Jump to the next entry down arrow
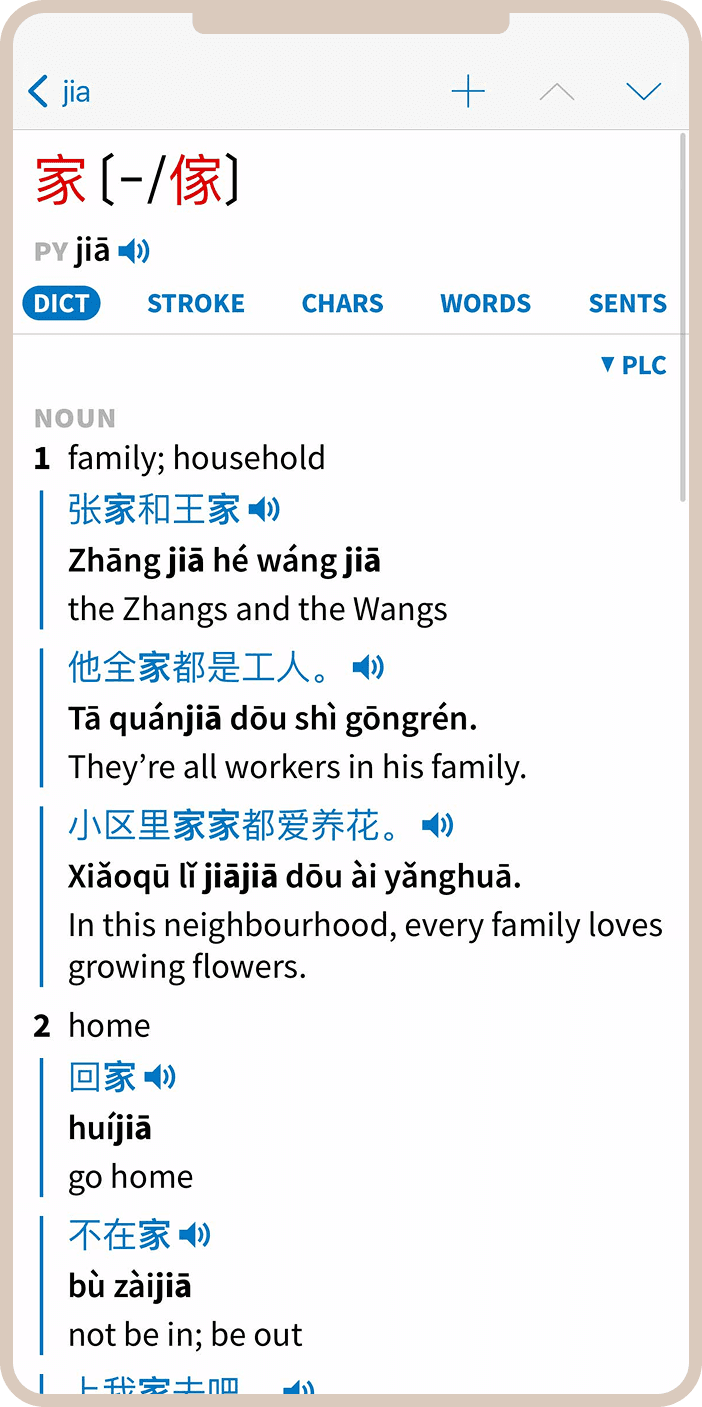The width and height of the screenshot is (702, 1407). [x=643, y=92]
